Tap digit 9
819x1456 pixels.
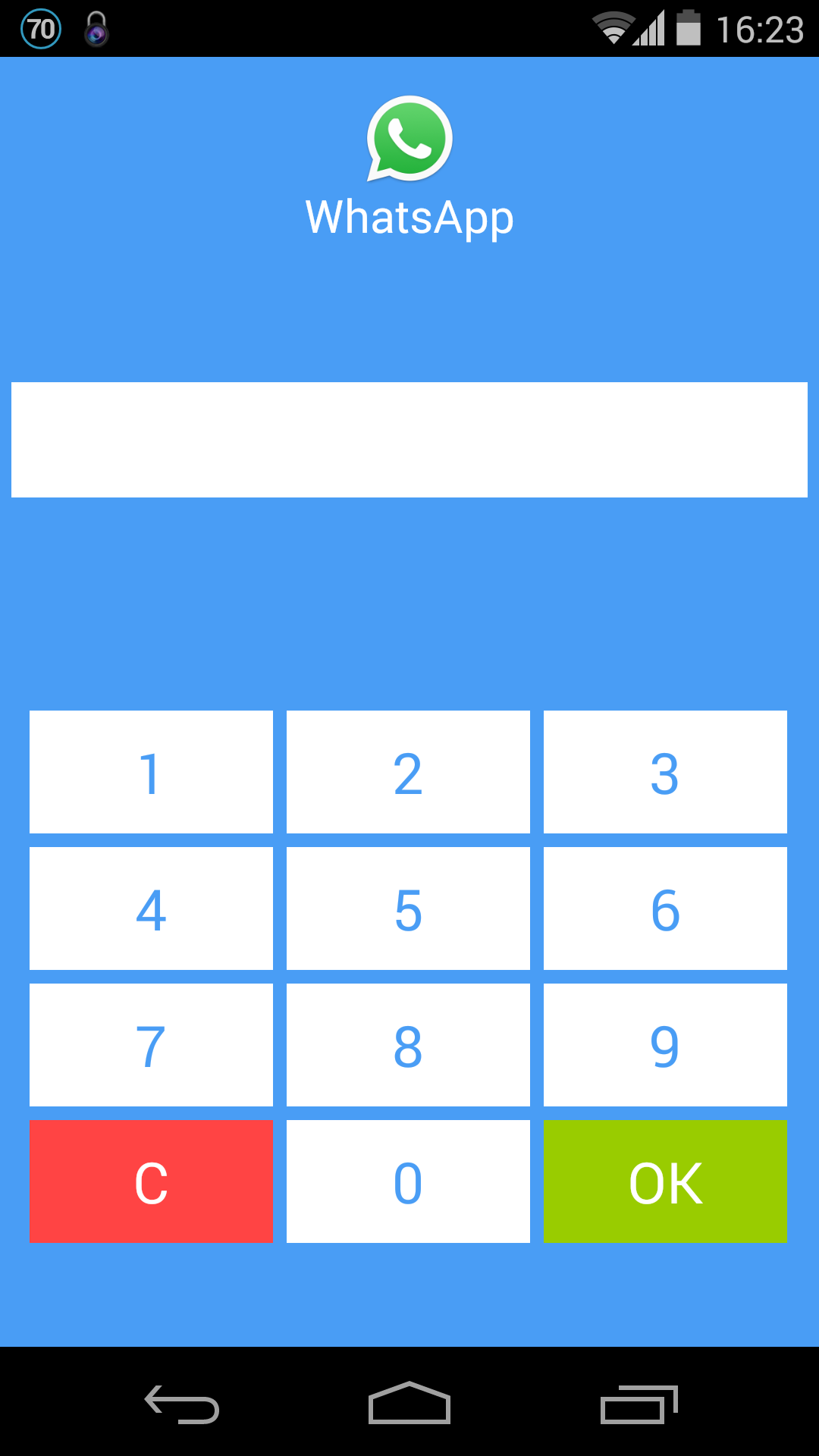665,1045
